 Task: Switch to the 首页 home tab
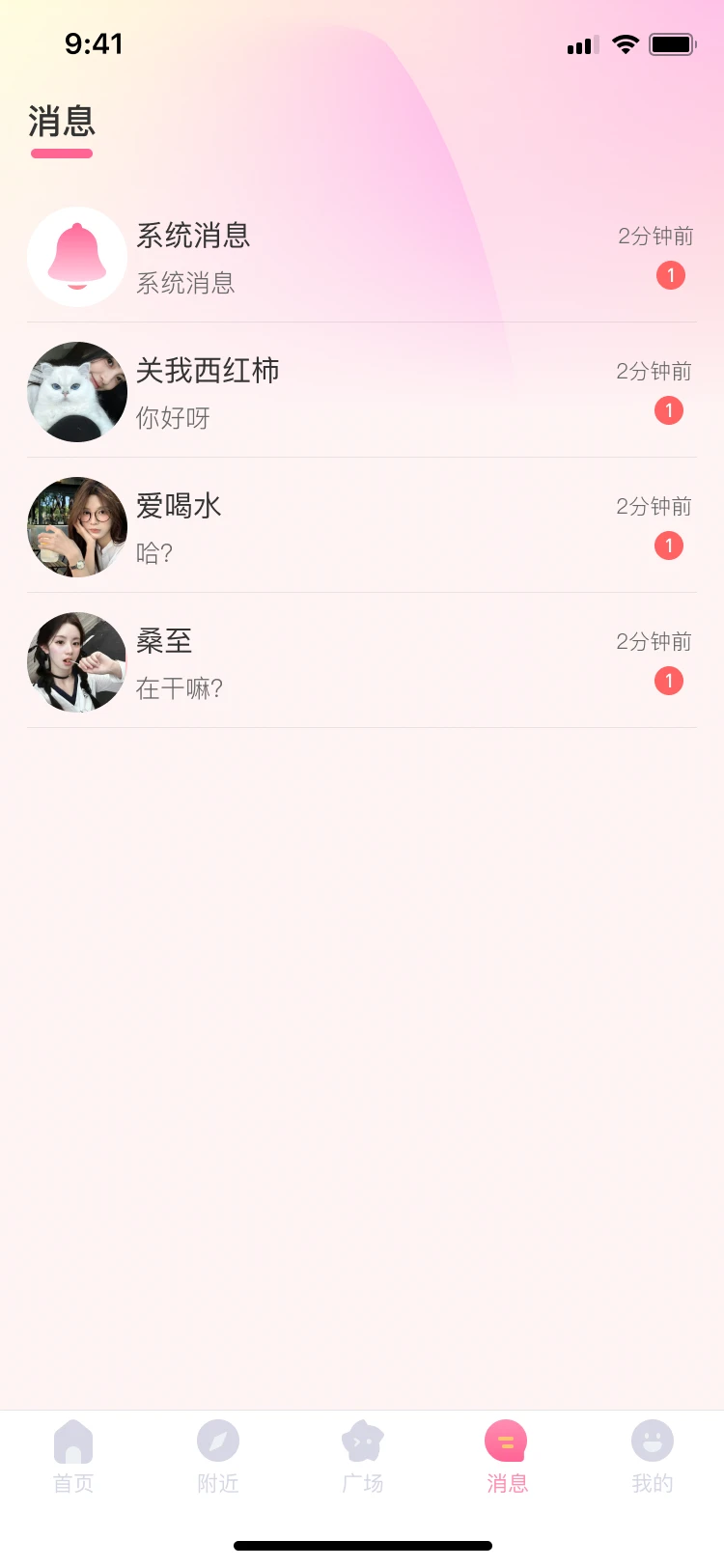[x=73, y=1456]
